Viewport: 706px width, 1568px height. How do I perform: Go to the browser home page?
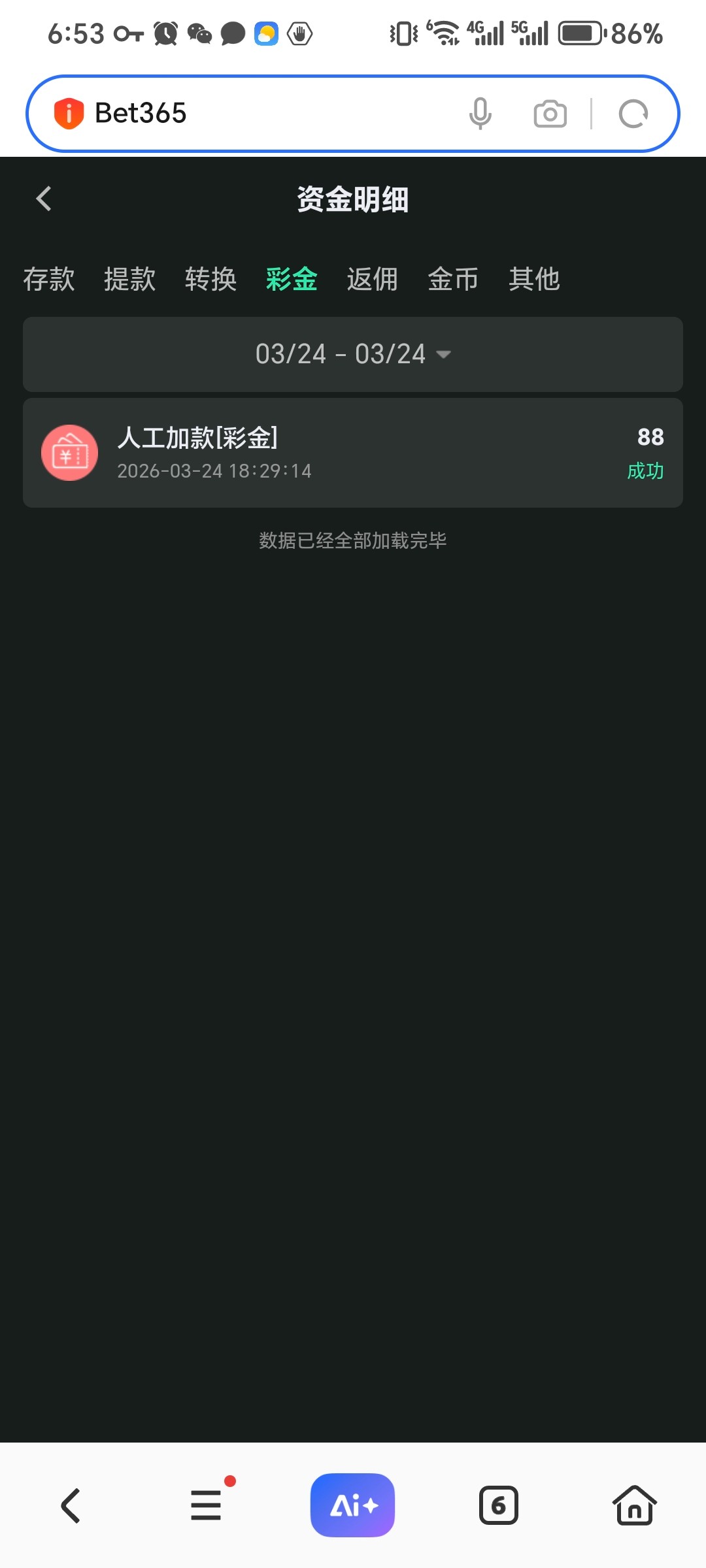pos(634,1505)
